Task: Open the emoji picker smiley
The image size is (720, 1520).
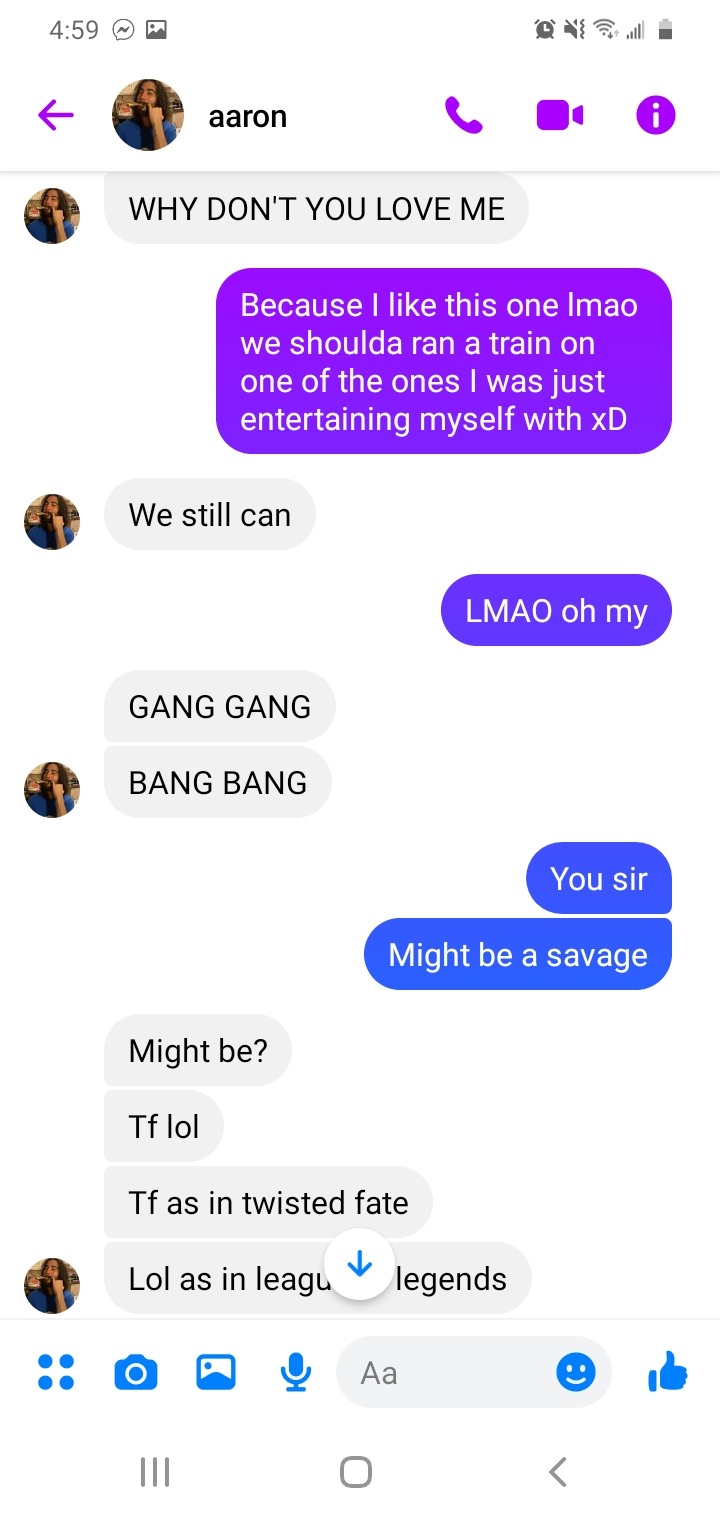Action: coord(575,1372)
